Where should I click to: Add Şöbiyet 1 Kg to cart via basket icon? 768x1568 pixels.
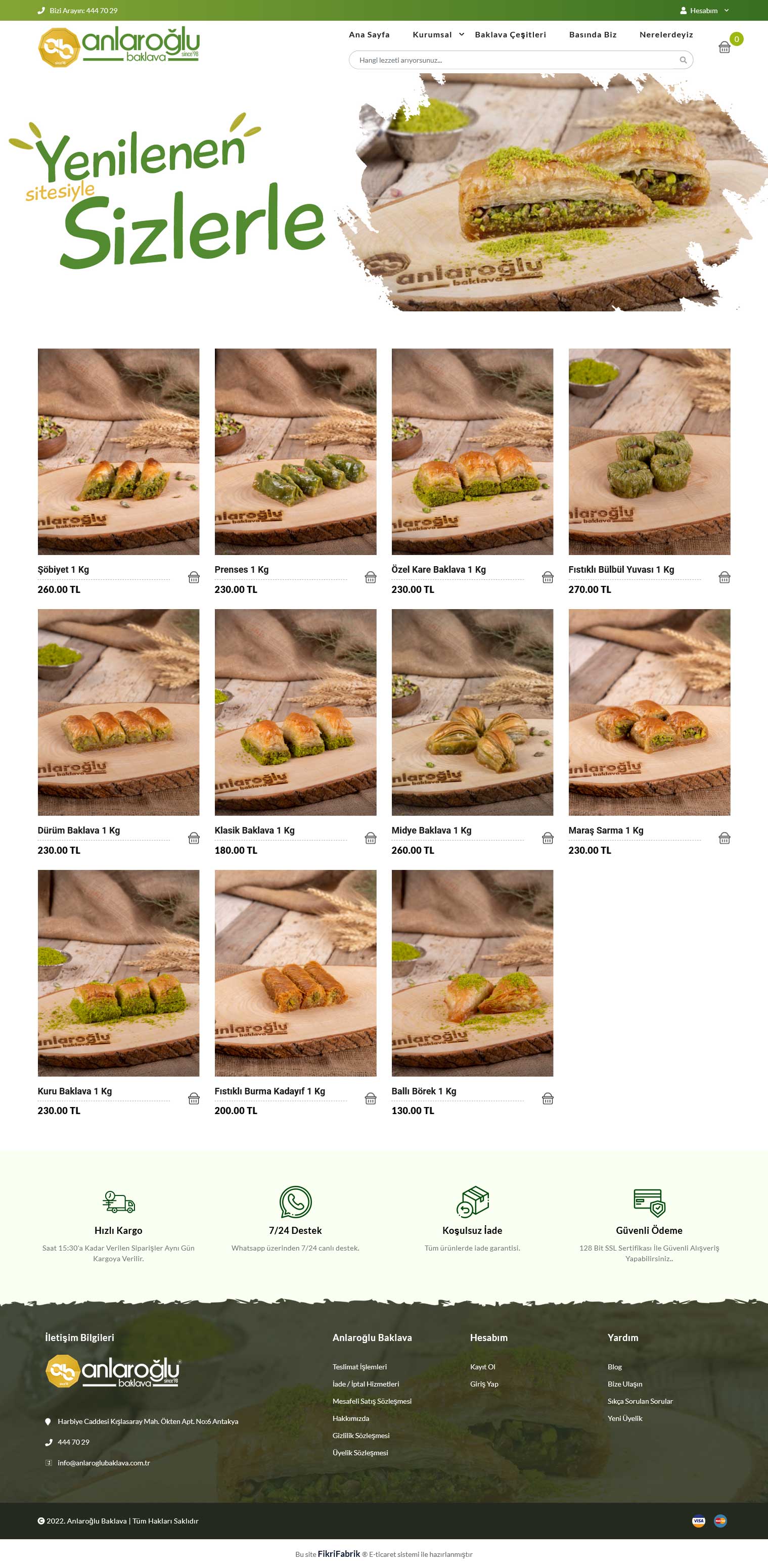[194, 577]
